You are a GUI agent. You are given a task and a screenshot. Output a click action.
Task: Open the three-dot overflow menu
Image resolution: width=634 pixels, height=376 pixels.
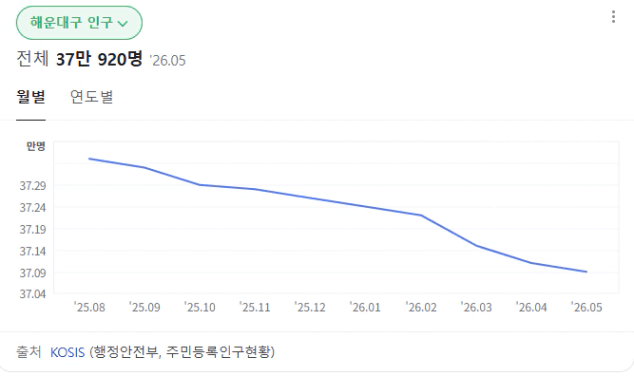point(613,17)
